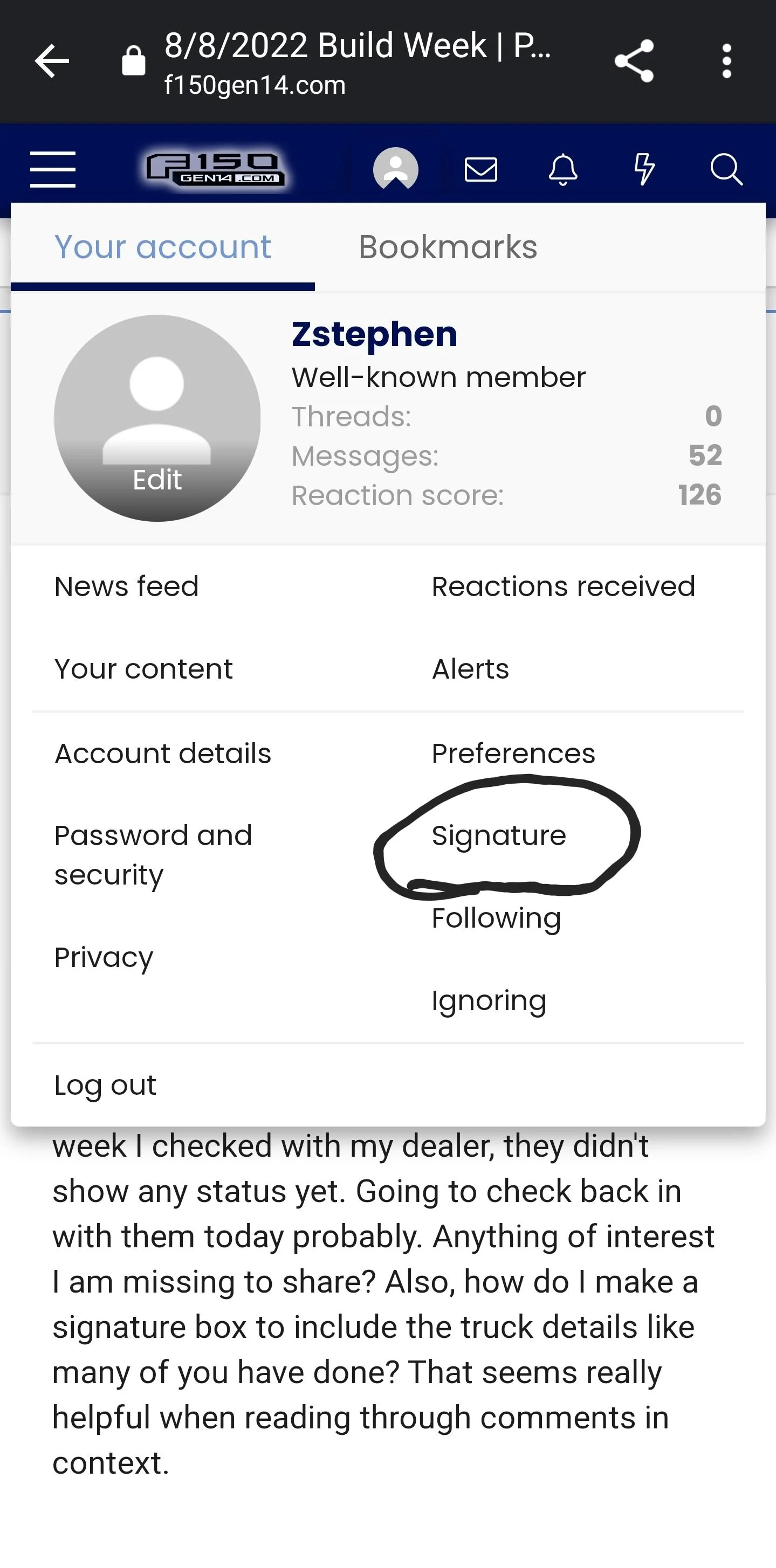
Task: Open the hamburger navigation menu
Action: pos(52,169)
